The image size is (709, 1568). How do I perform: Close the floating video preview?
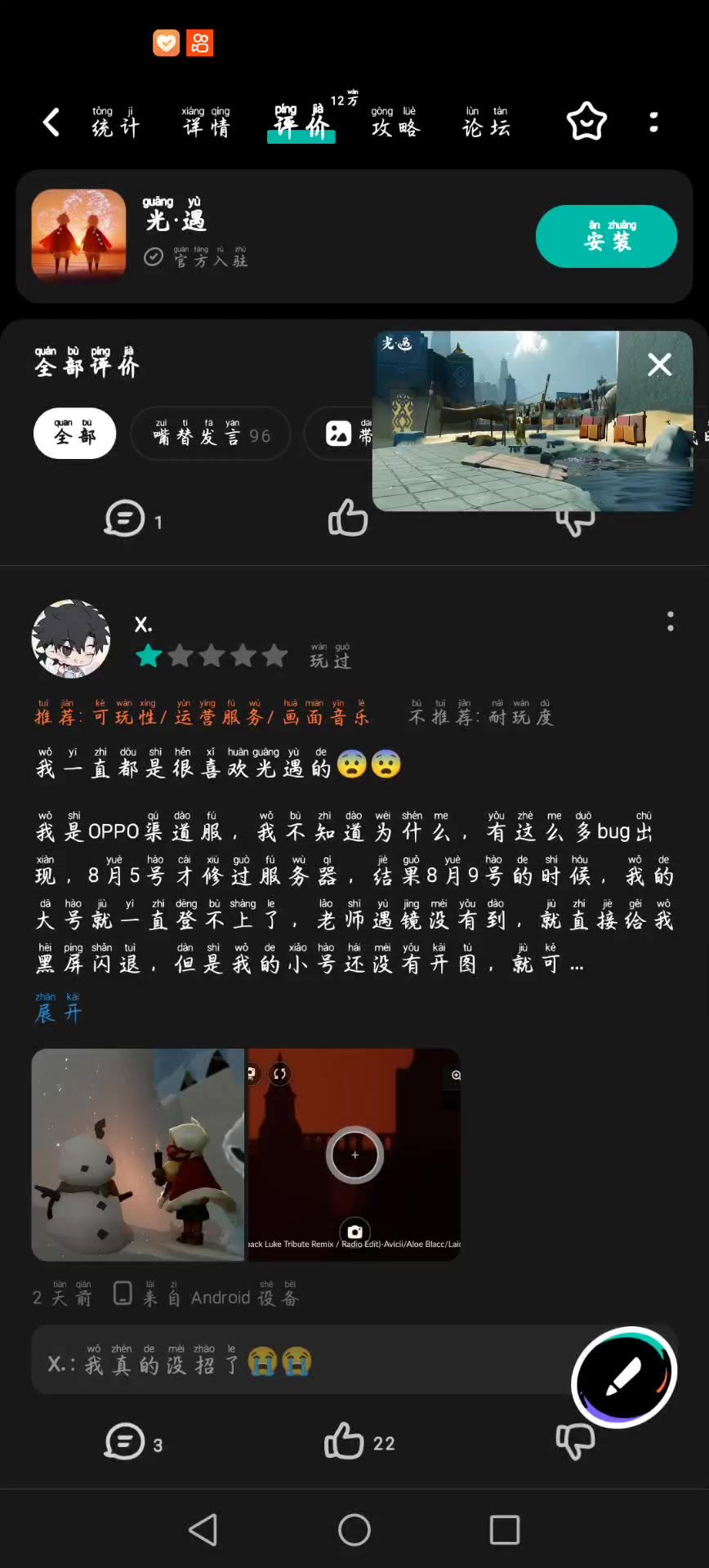click(659, 364)
